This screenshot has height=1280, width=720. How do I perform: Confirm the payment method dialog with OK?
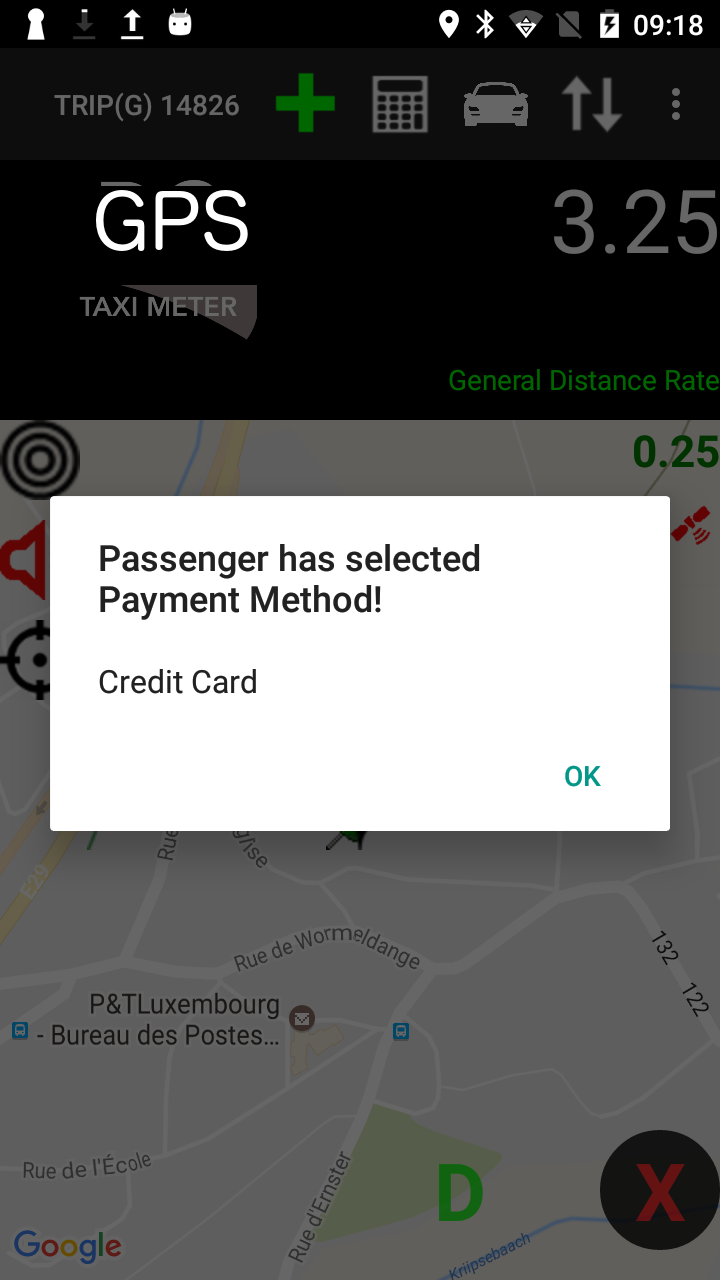pos(582,776)
